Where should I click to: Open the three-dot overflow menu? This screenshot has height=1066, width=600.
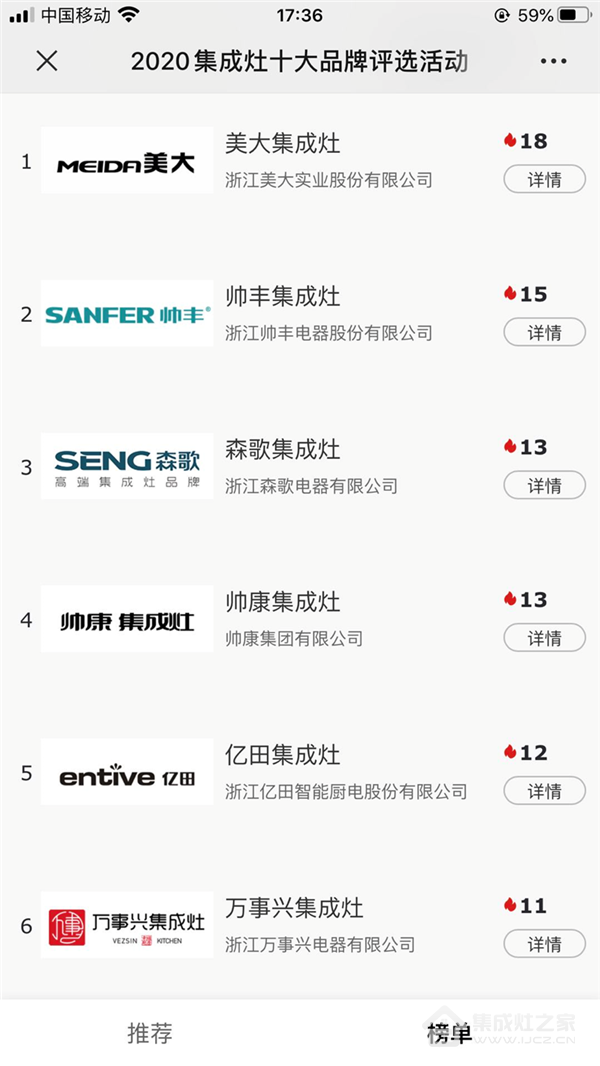[x=553, y=61]
